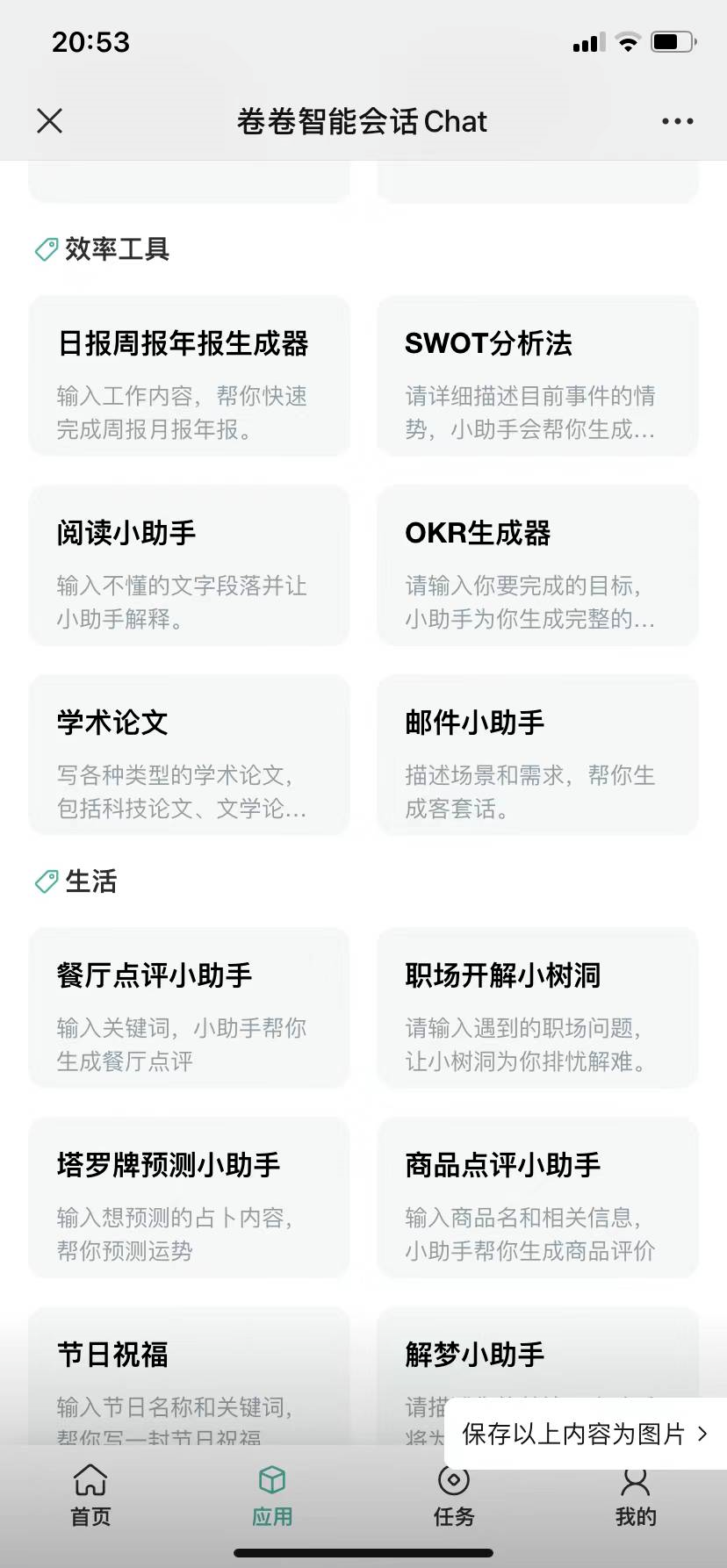Launch 阅读小助手
The height and width of the screenshot is (1568, 727).
(189, 565)
